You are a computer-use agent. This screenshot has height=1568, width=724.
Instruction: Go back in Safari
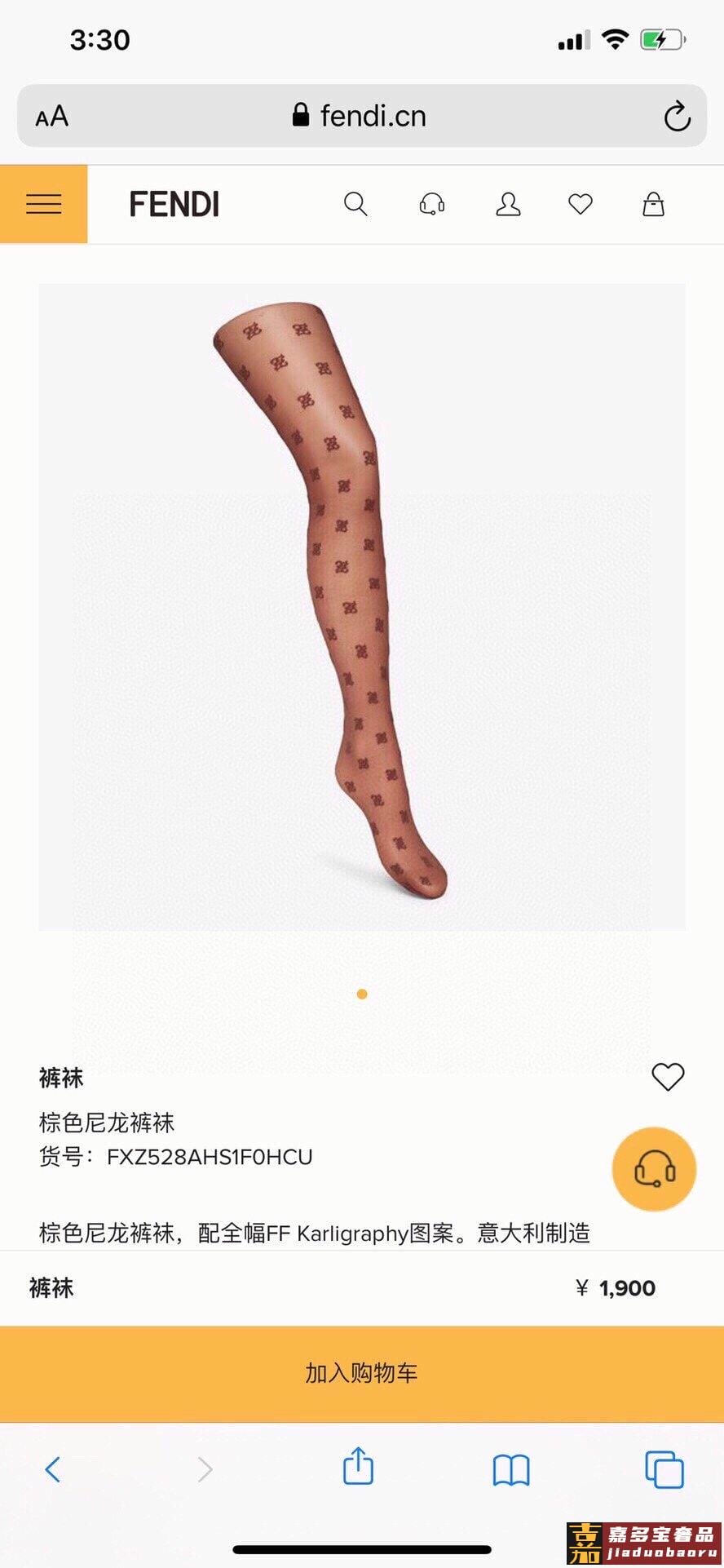53,1469
